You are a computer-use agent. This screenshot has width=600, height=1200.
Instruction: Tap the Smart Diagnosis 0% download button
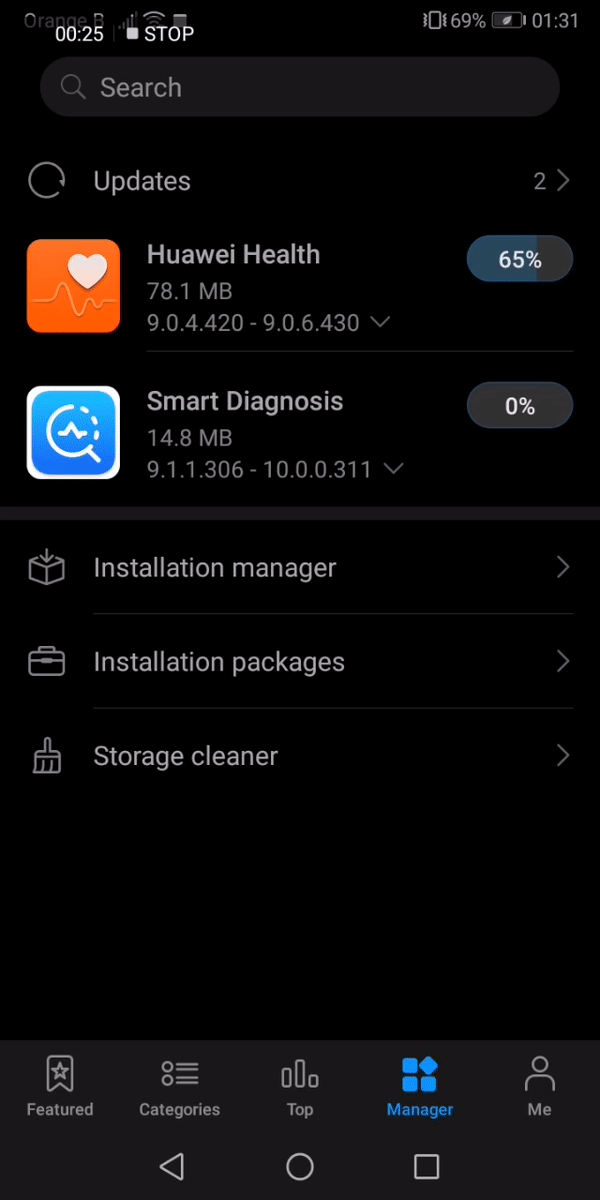520,407
